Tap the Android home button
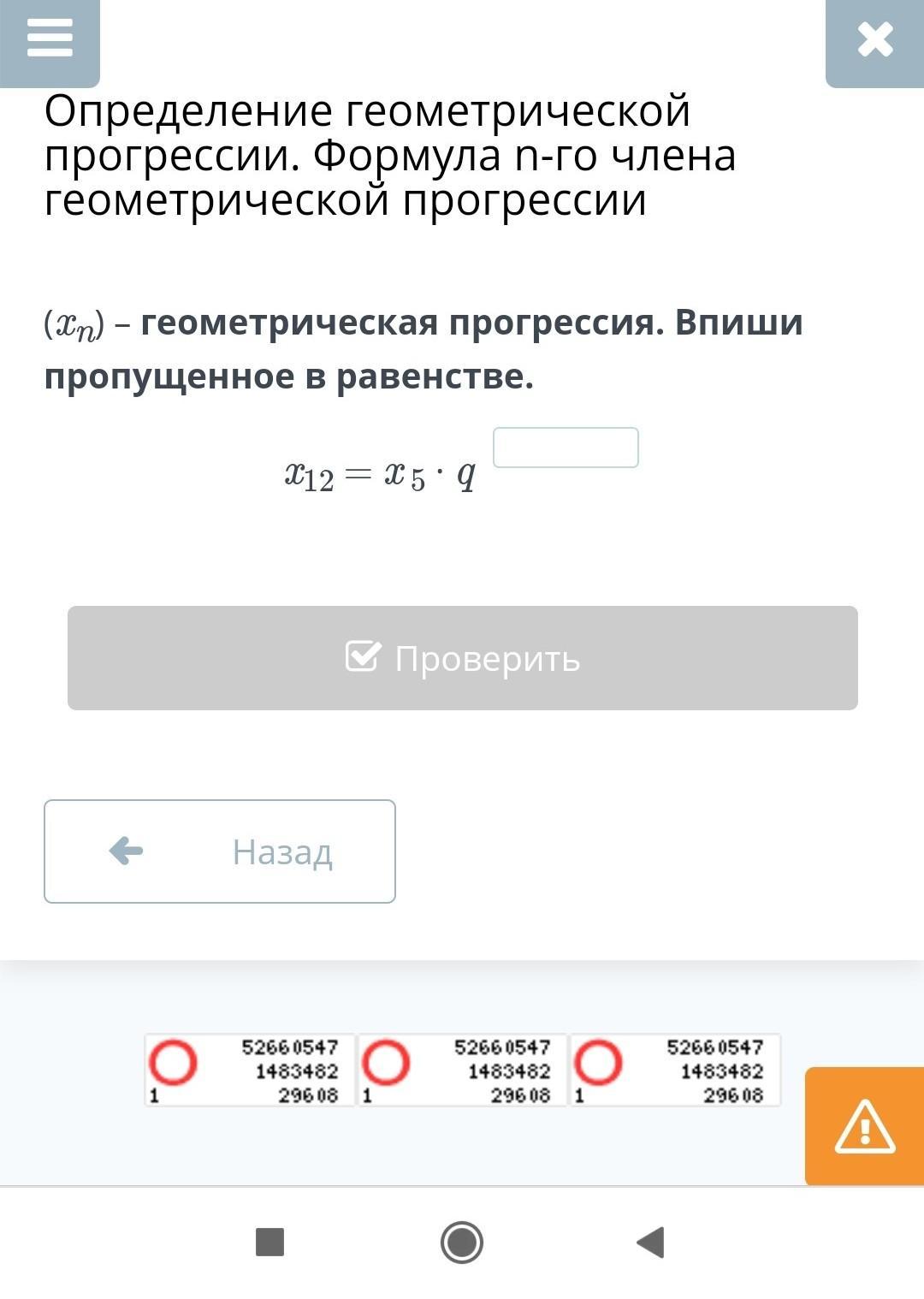Screen dimensions: 924x1299 pos(462,1242)
